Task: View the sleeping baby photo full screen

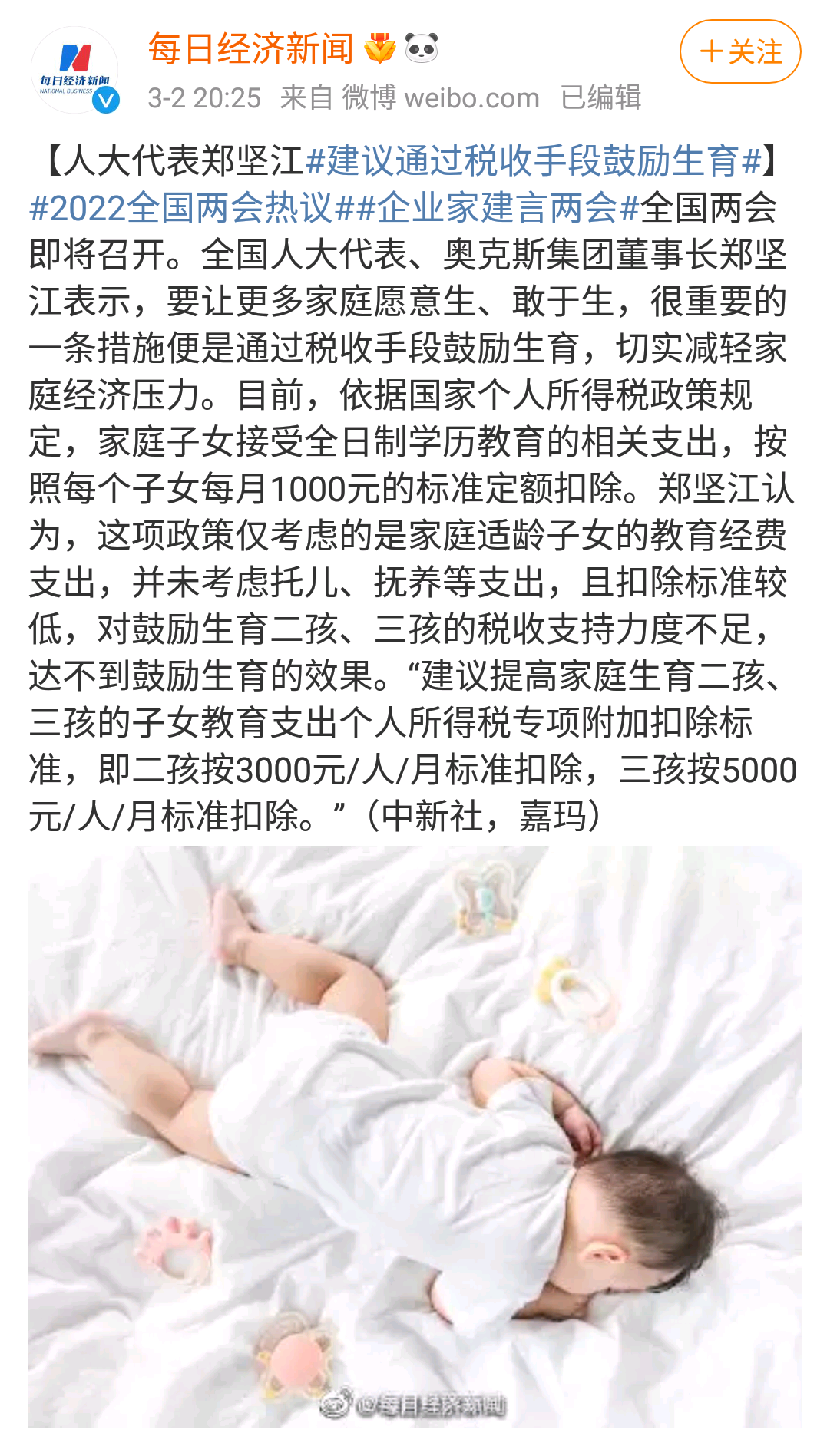Action: [415, 1137]
